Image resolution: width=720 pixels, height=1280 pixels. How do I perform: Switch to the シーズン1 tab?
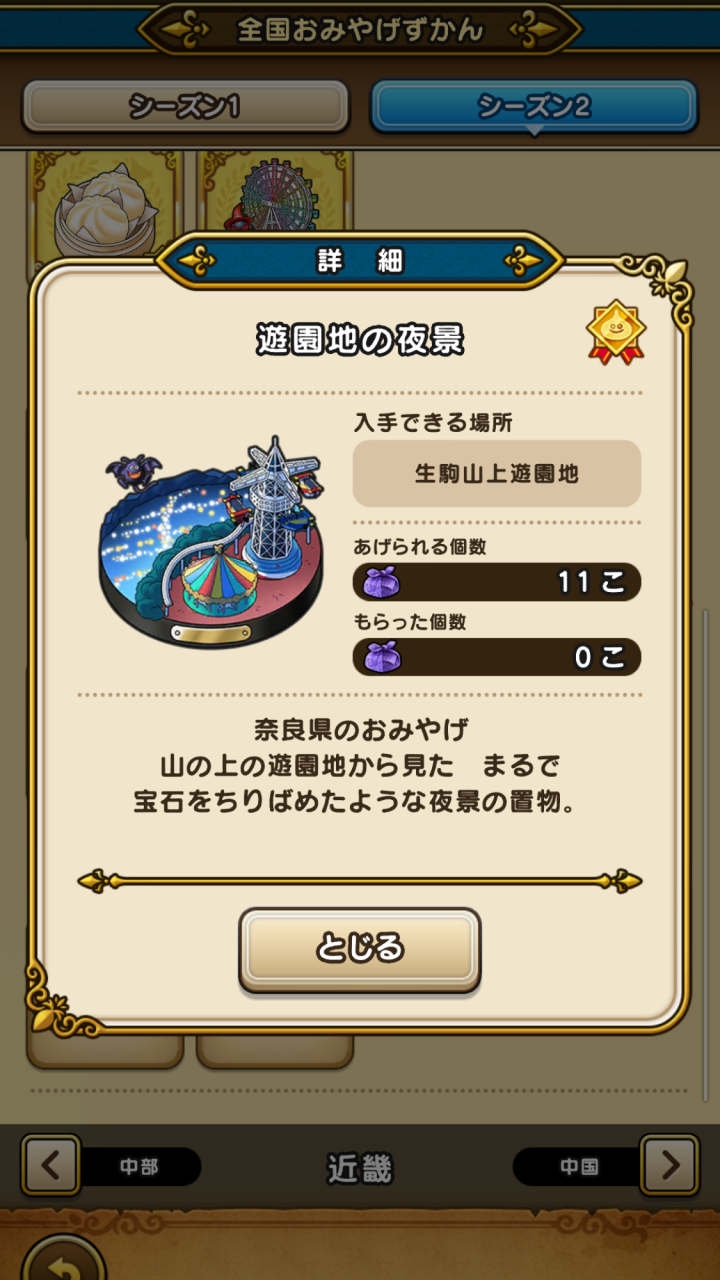click(x=185, y=106)
